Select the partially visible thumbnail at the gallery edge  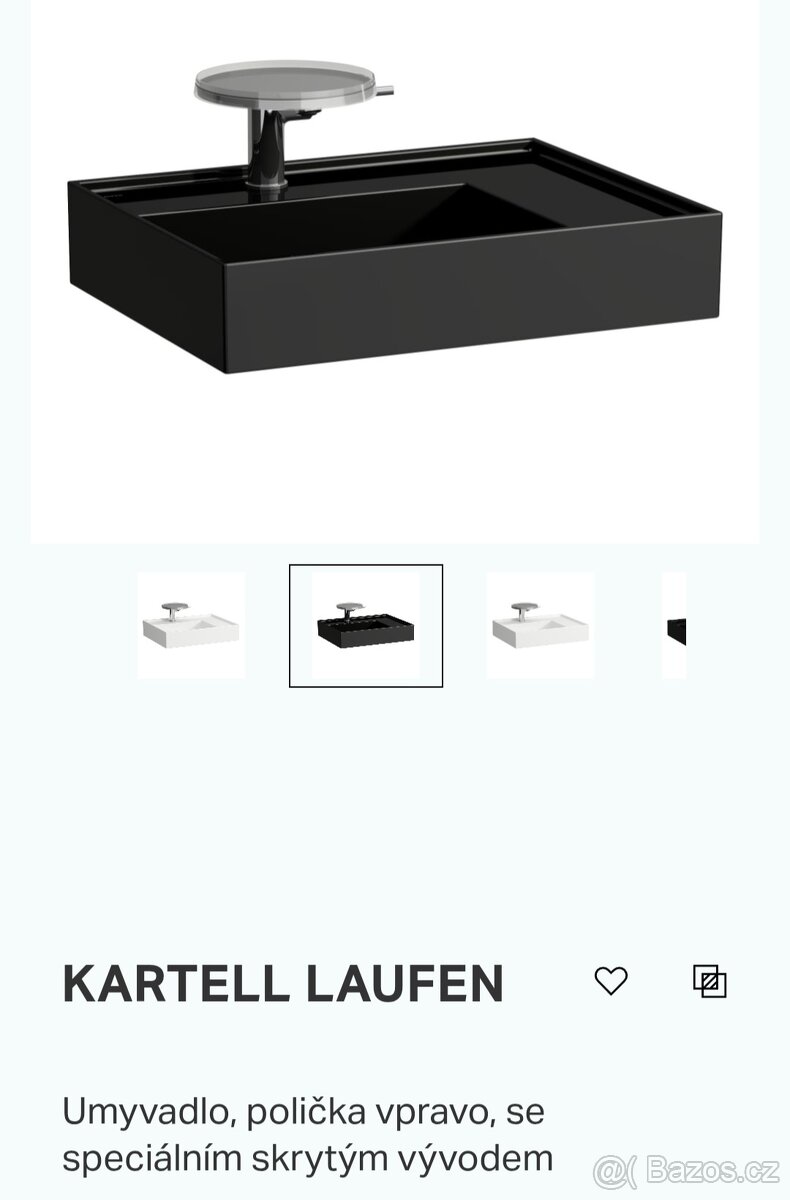(675, 626)
